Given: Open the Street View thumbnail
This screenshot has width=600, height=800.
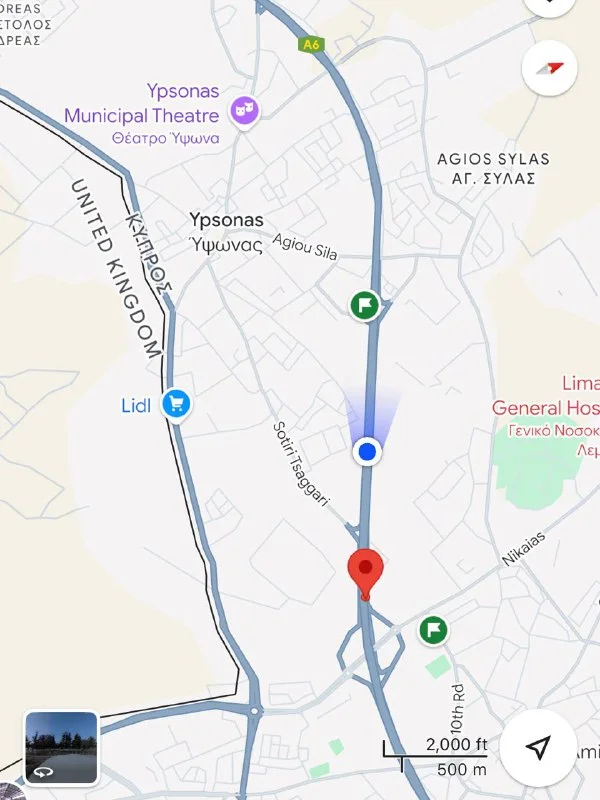Looking at the screenshot, I should [x=61, y=748].
